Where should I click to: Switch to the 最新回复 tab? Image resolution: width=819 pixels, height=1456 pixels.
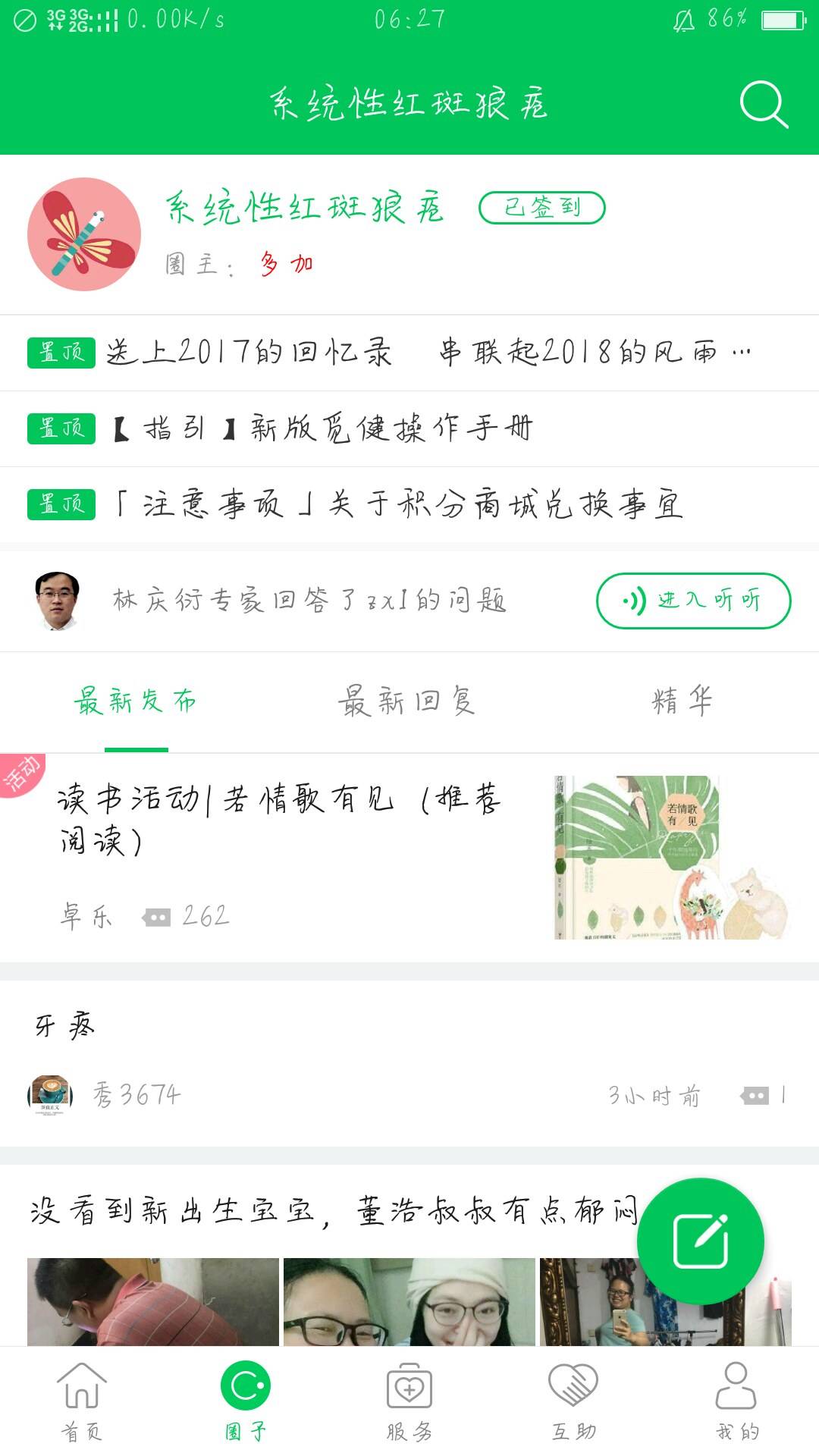click(x=408, y=701)
